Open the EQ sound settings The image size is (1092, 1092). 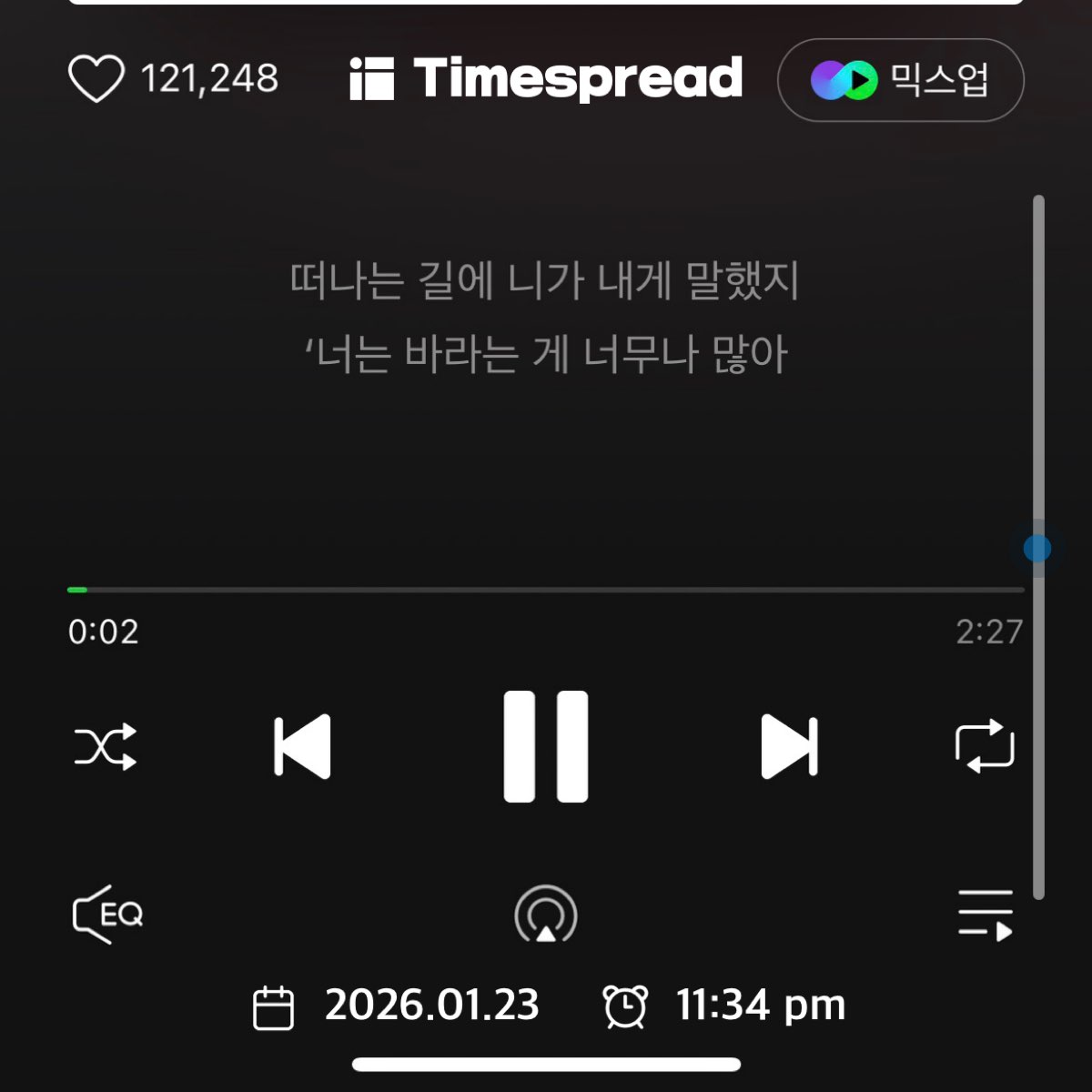pos(107,914)
